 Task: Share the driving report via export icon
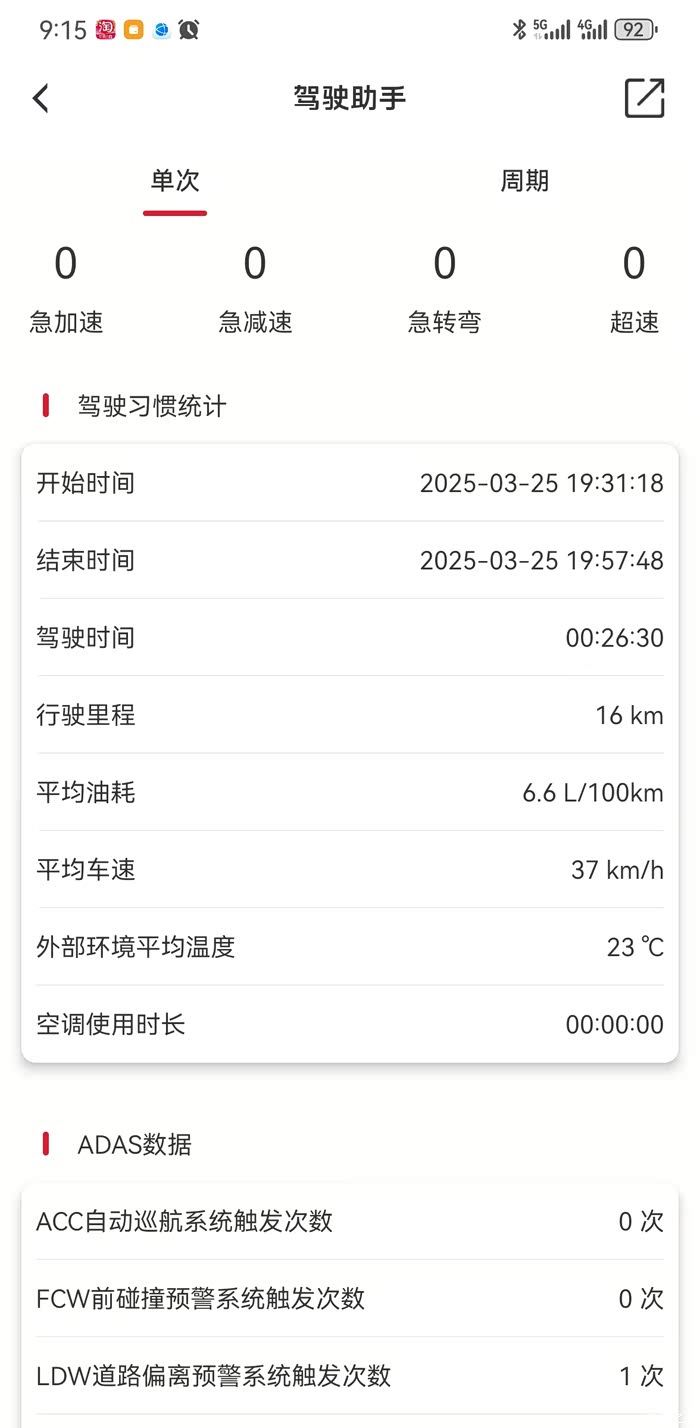[644, 98]
